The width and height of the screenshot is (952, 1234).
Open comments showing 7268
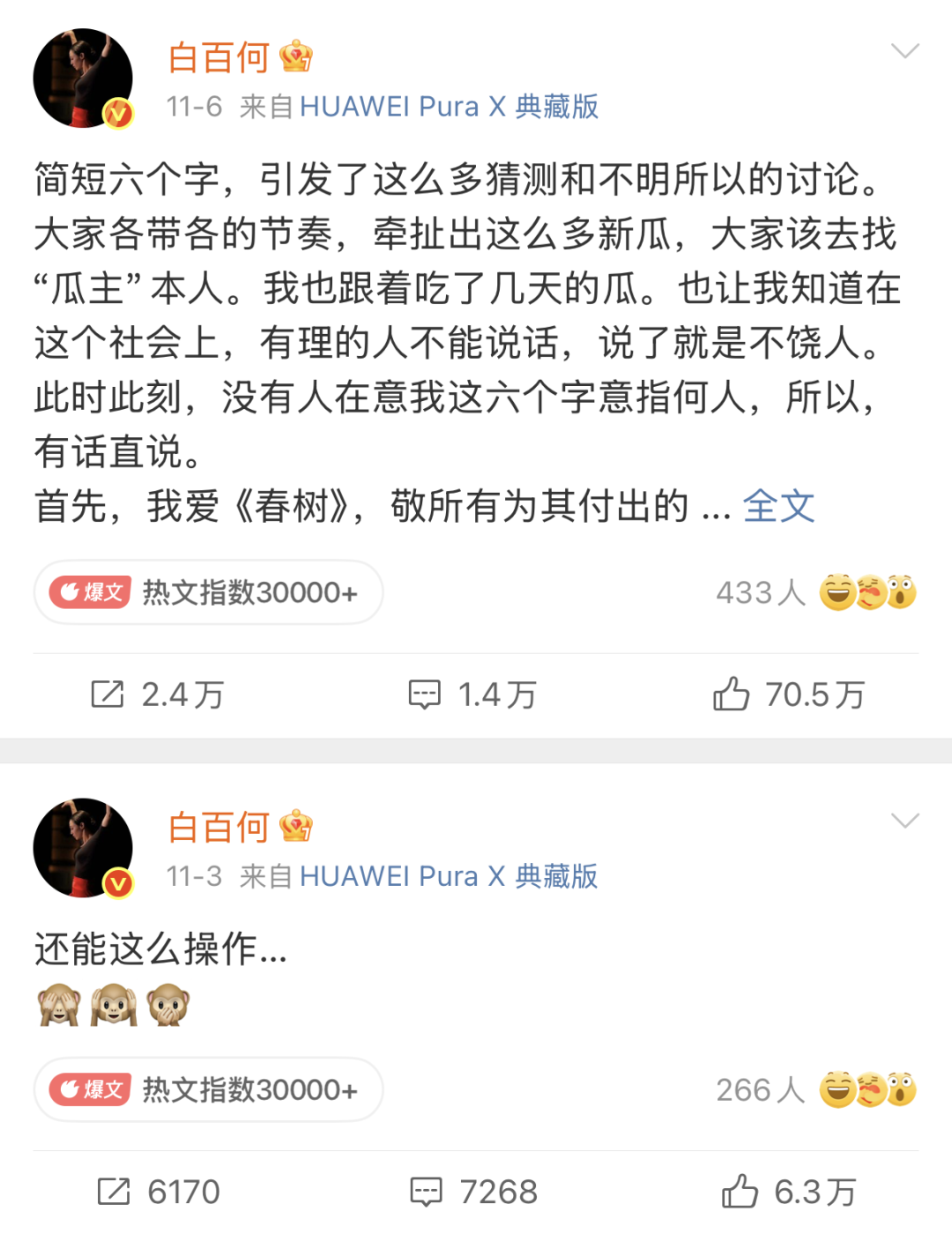click(x=474, y=1192)
